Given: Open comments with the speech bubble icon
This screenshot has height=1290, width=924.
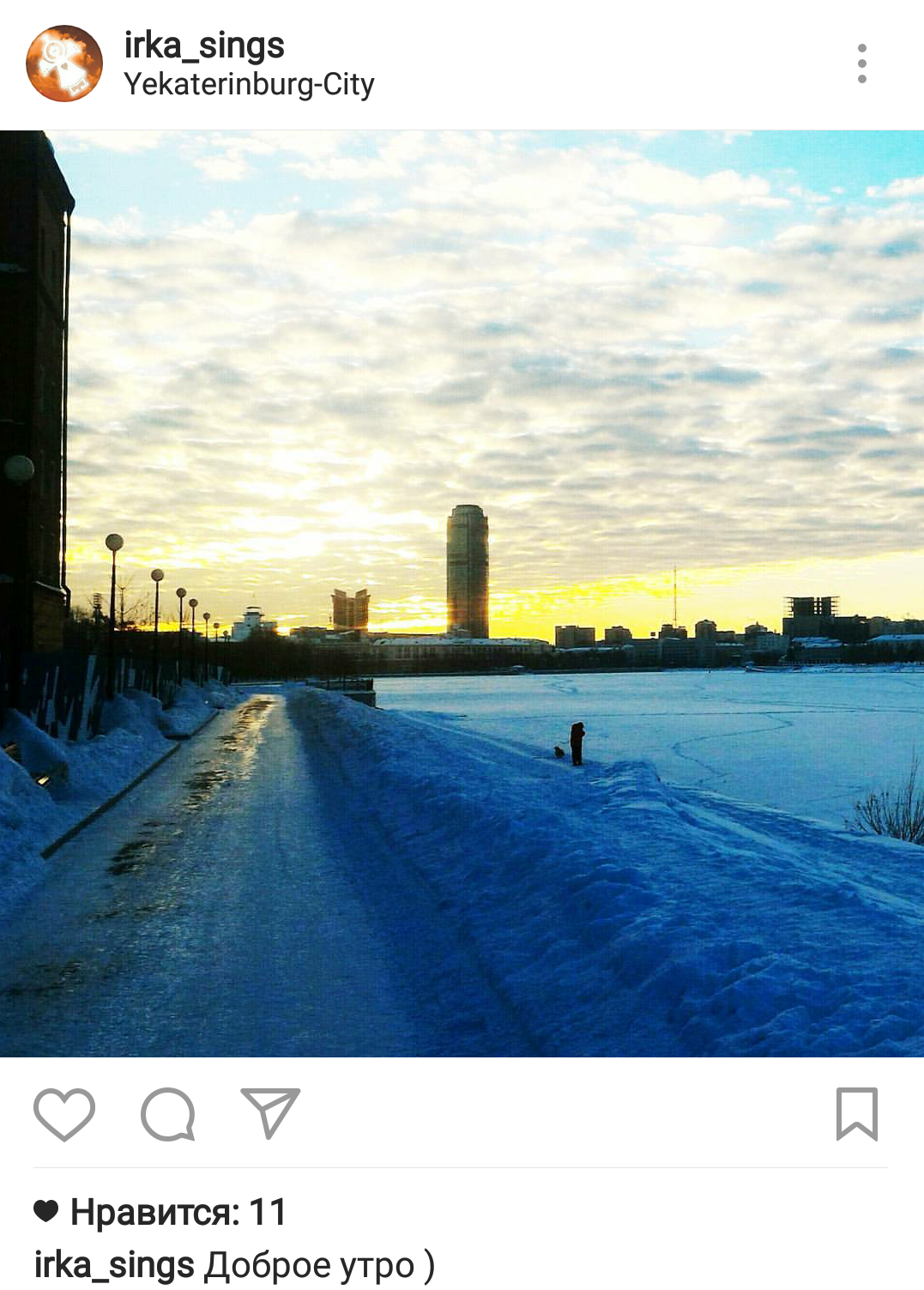Looking at the screenshot, I should (168, 1114).
